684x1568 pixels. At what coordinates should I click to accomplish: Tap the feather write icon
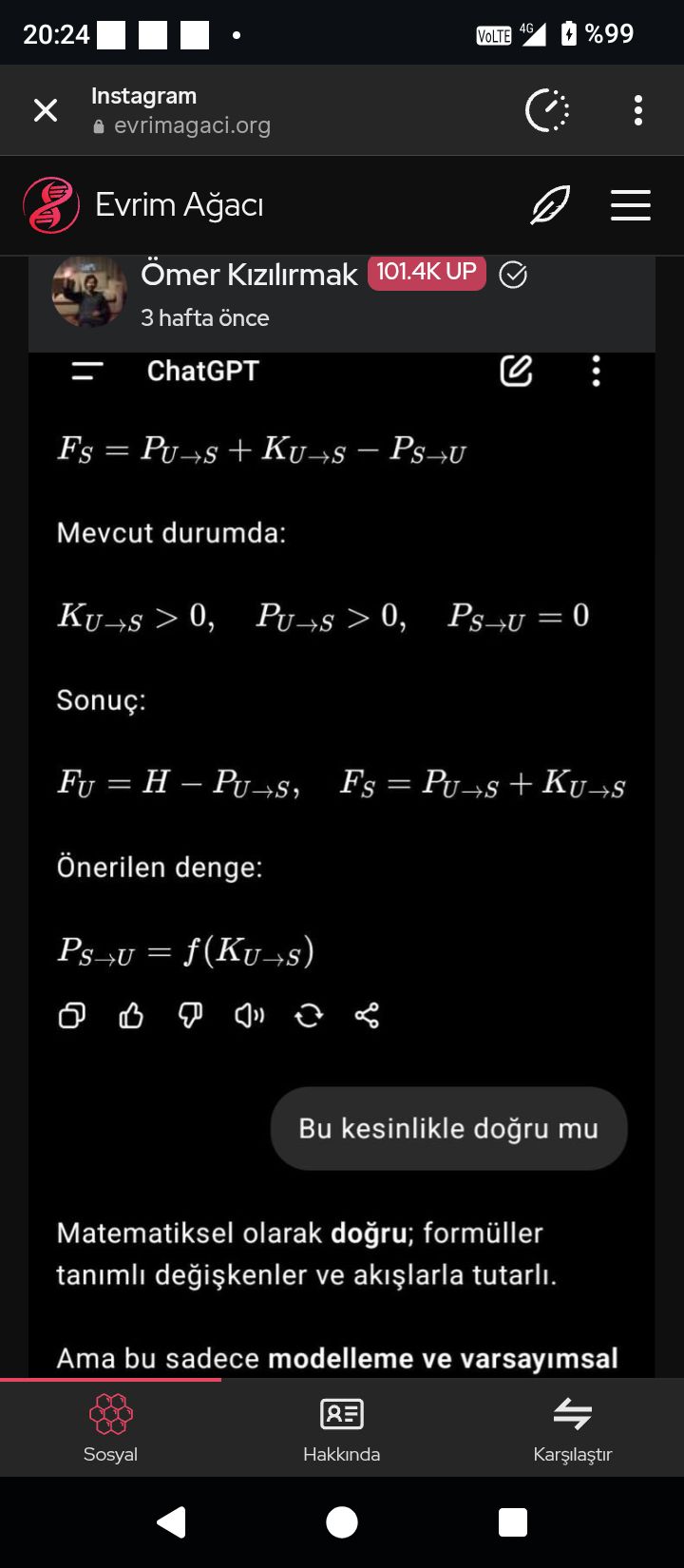550,204
